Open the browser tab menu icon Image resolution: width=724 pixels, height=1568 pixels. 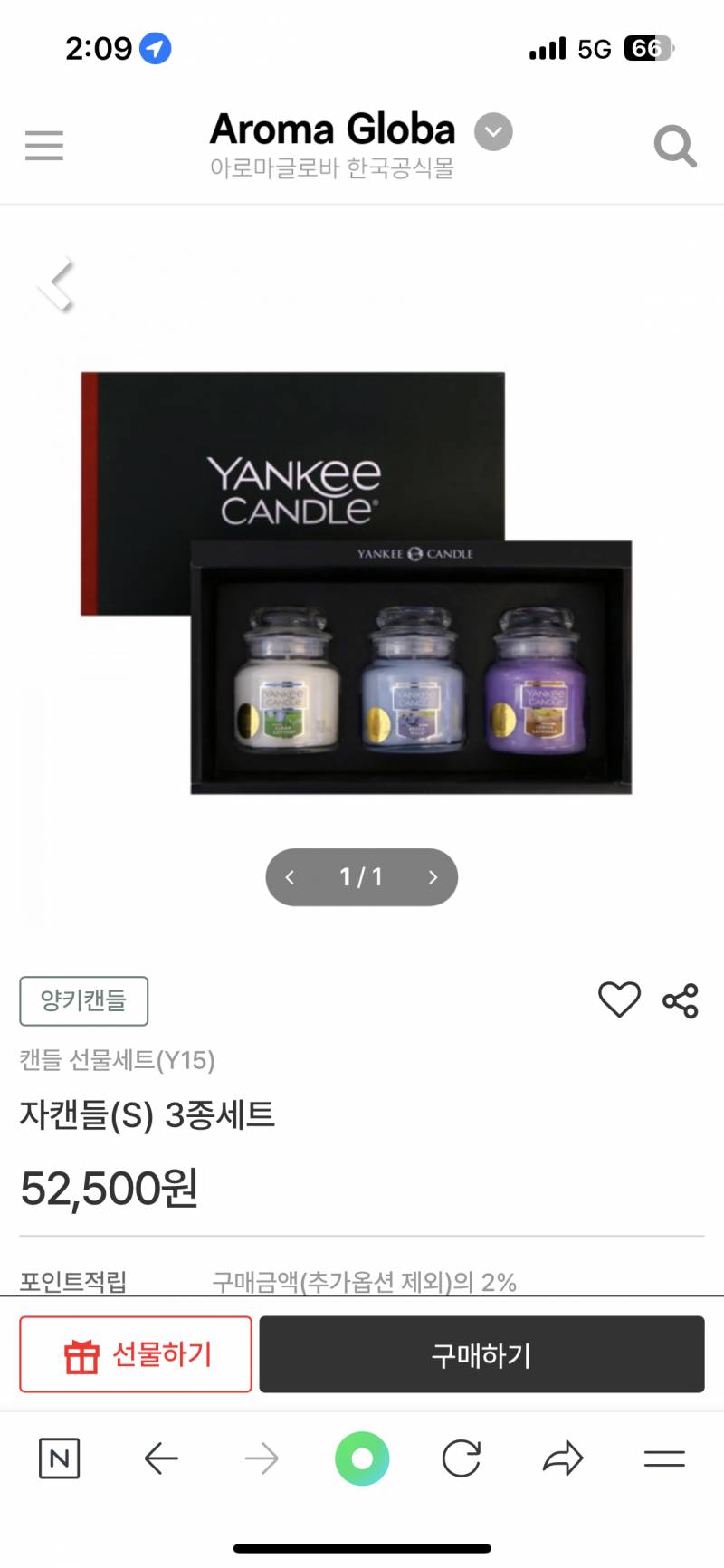coord(663,1458)
